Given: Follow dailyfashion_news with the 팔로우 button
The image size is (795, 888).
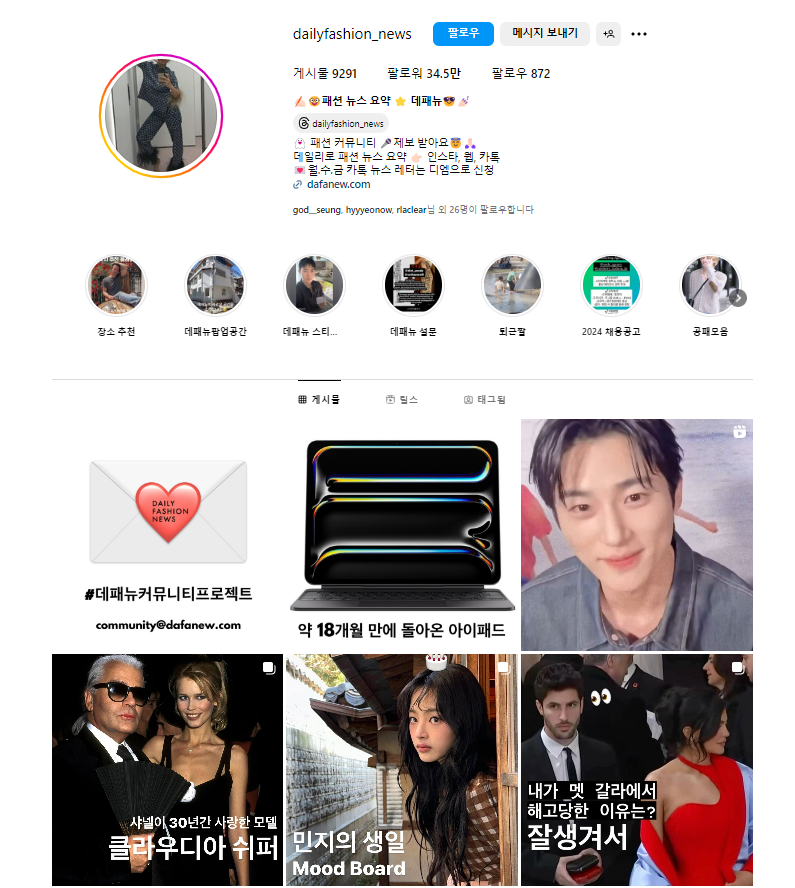Looking at the screenshot, I should click(463, 34).
